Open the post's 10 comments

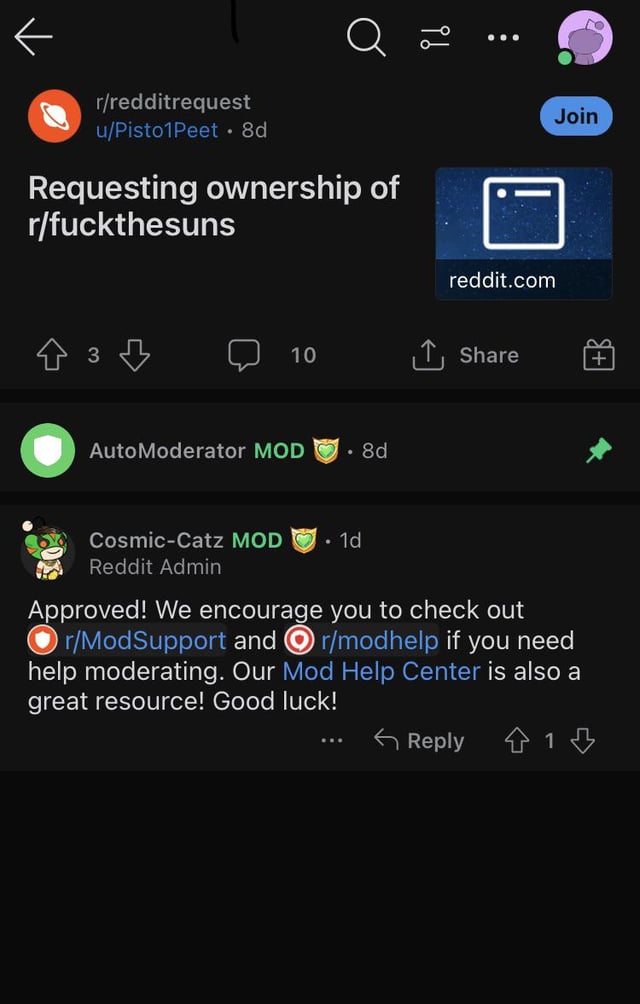272,355
